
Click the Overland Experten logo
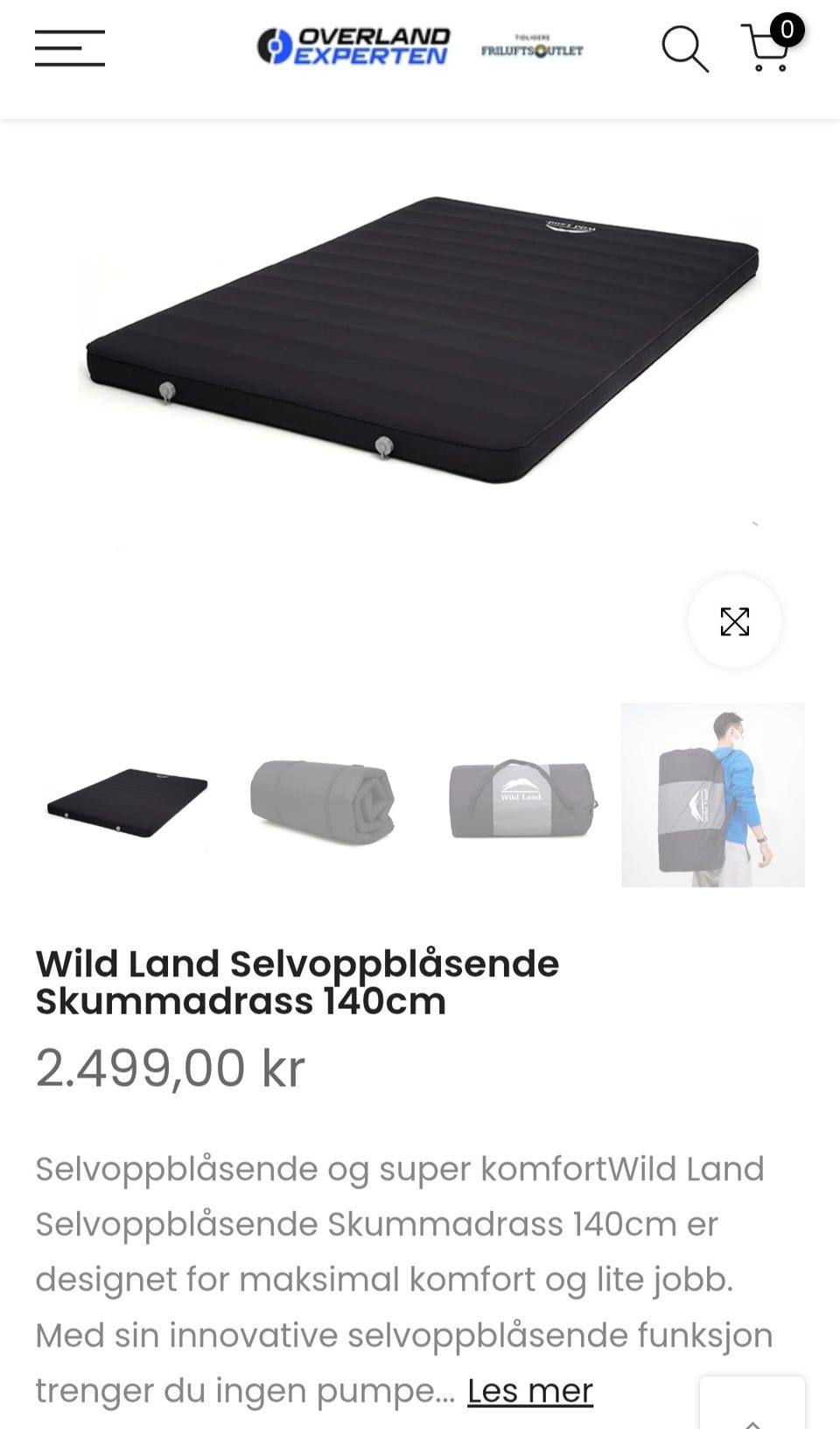[353, 48]
